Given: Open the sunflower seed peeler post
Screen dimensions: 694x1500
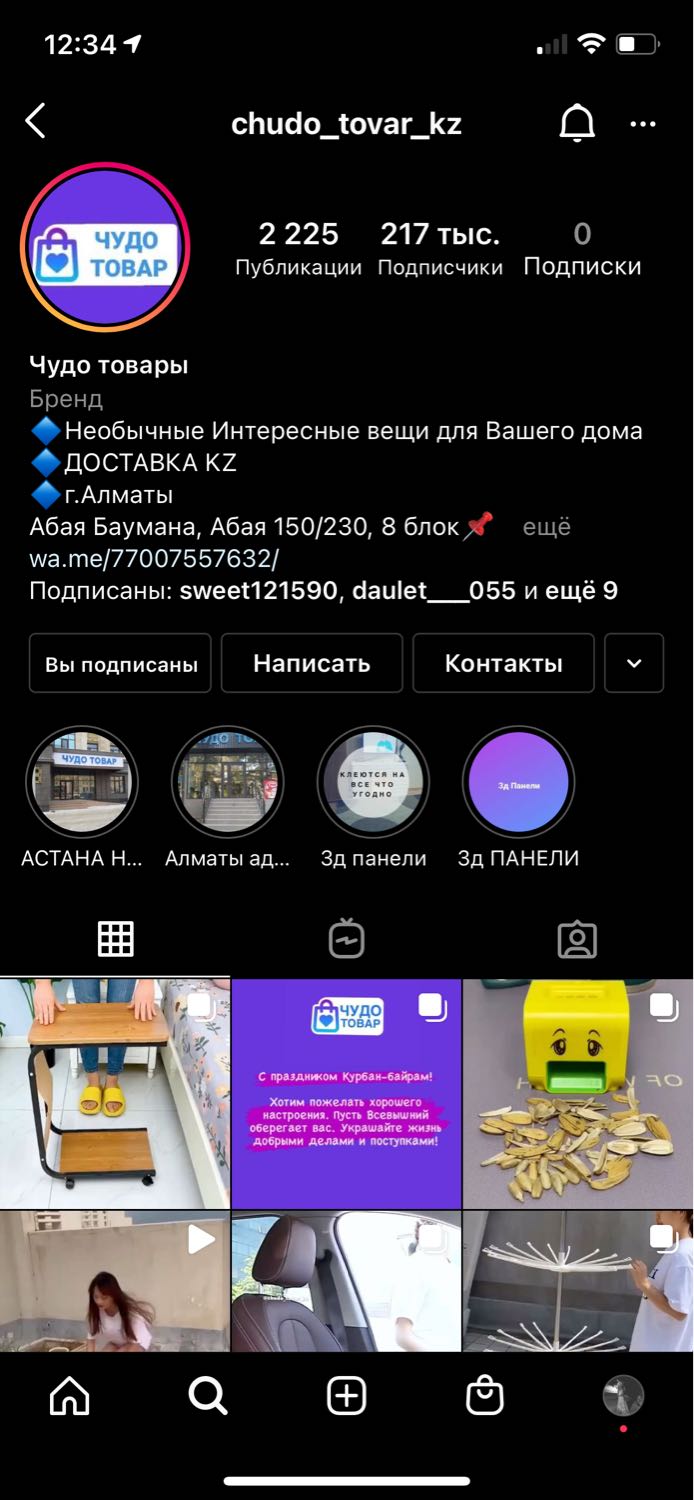Looking at the screenshot, I should tap(579, 1093).
